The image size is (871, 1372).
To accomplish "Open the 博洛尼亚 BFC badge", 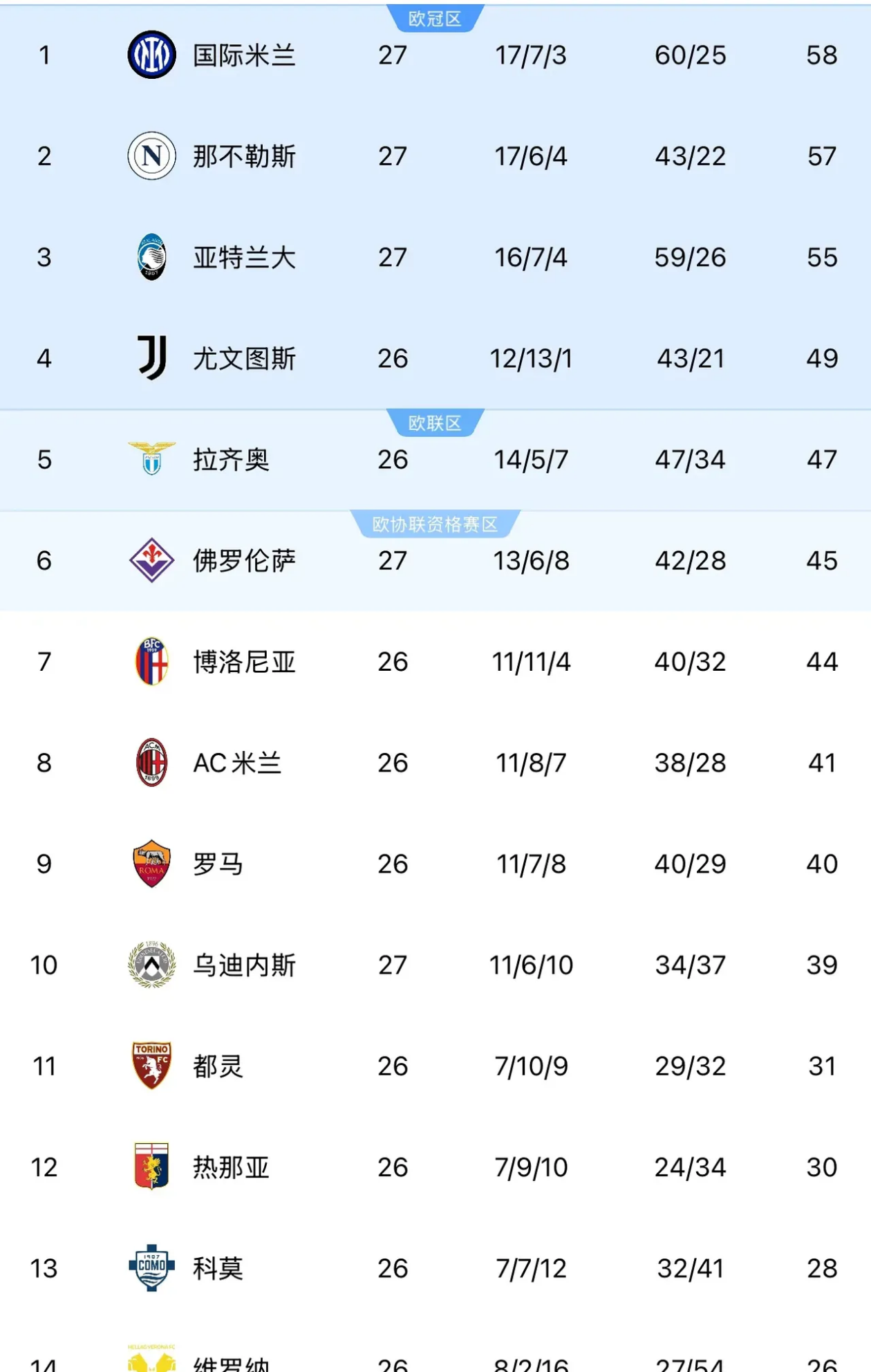I will pyautogui.click(x=151, y=661).
